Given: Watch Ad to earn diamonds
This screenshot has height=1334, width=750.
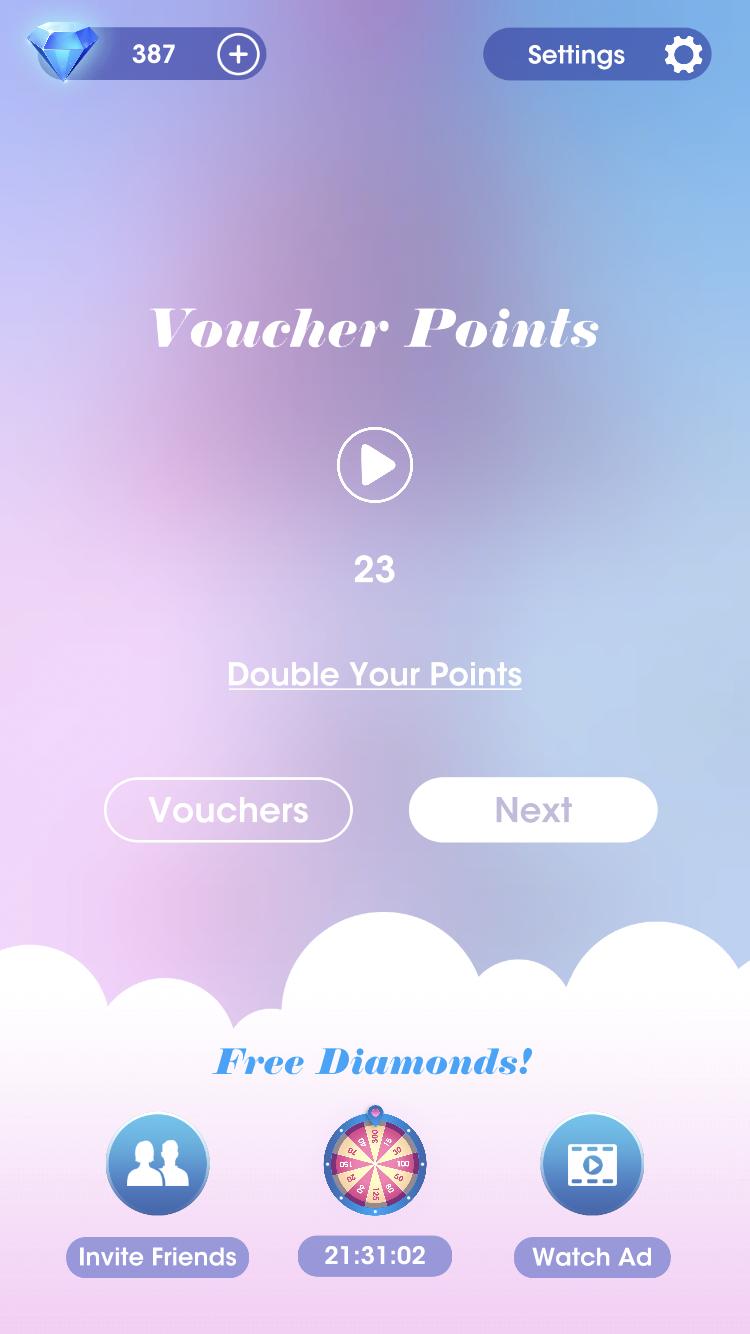Looking at the screenshot, I should pyautogui.click(x=592, y=1165).
